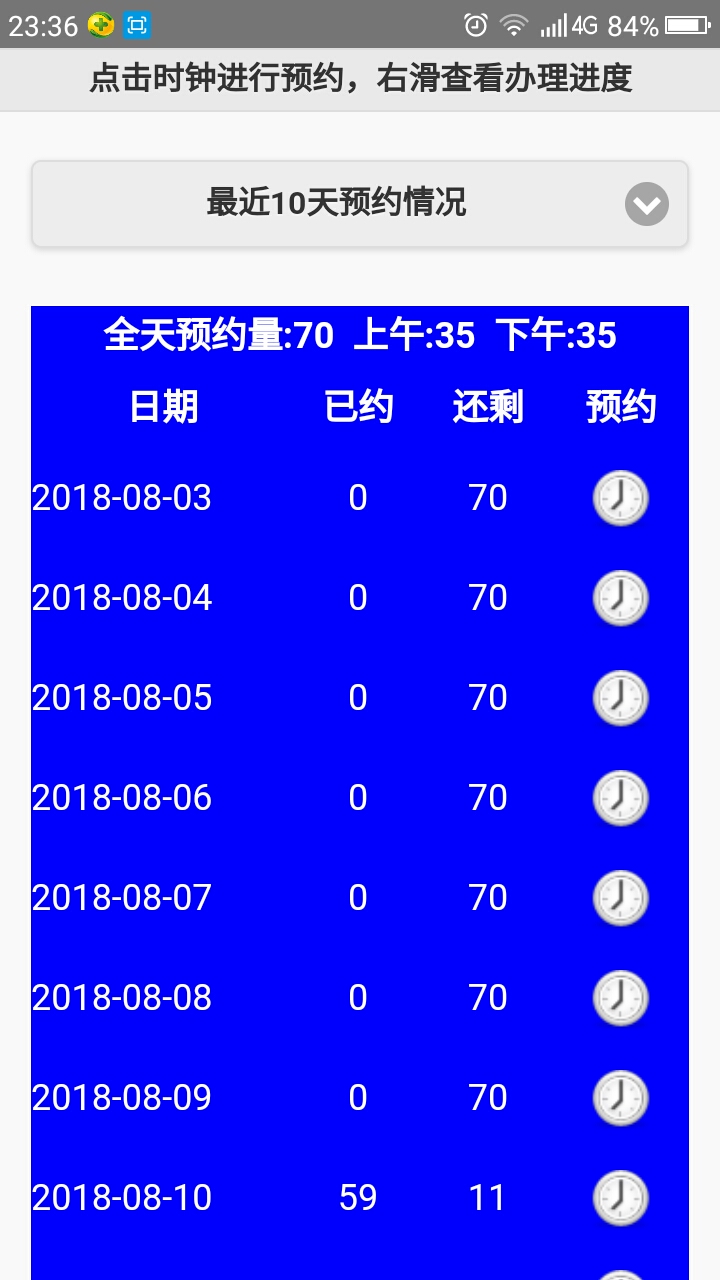Image resolution: width=720 pixels, height=1280 pixels.
Task: Choose the clock icon for 2018-08-09
Action: [620, 1098]
